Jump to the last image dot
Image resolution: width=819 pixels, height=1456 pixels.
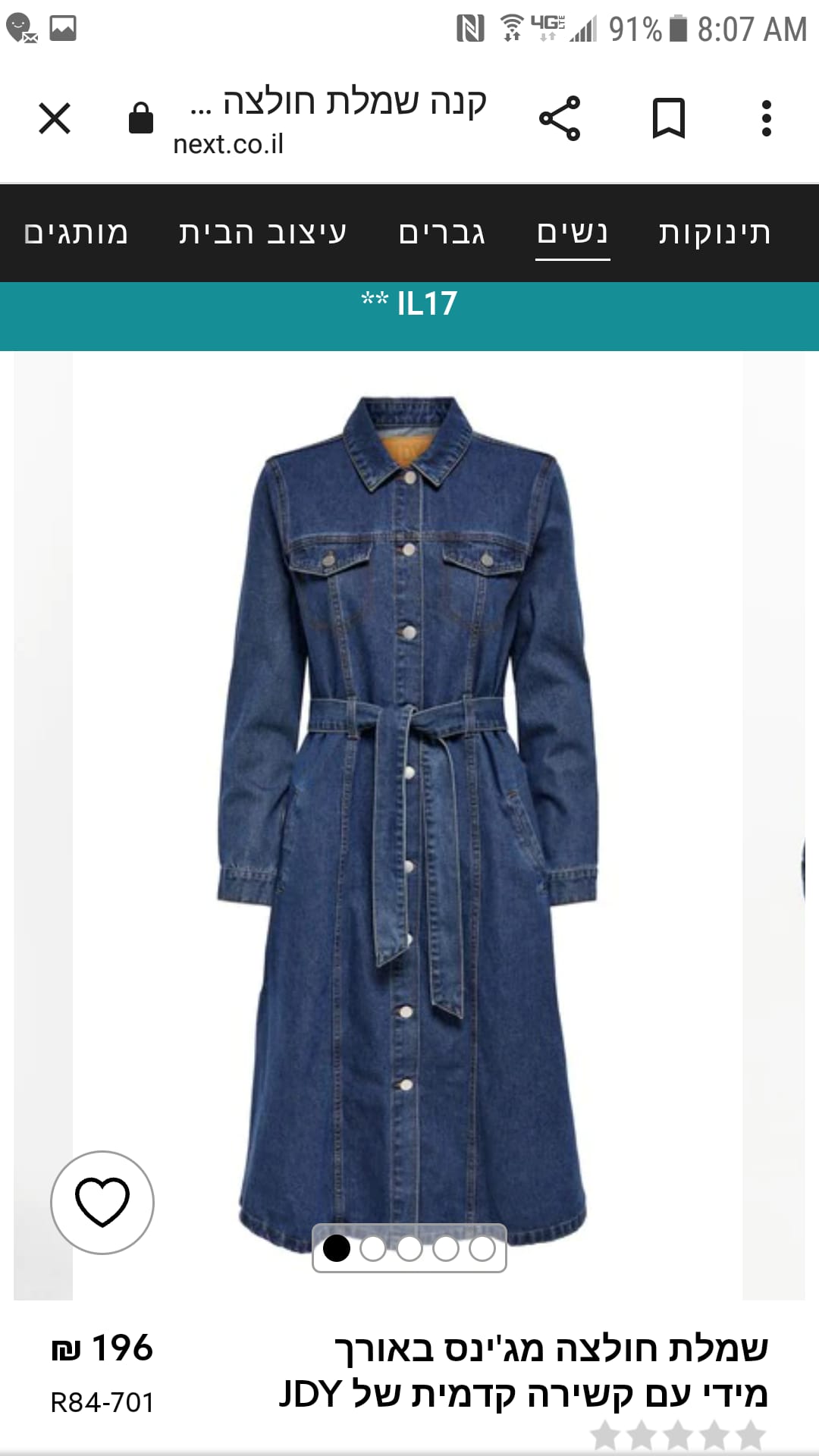pyautogui.click(x=482, y=1248)
